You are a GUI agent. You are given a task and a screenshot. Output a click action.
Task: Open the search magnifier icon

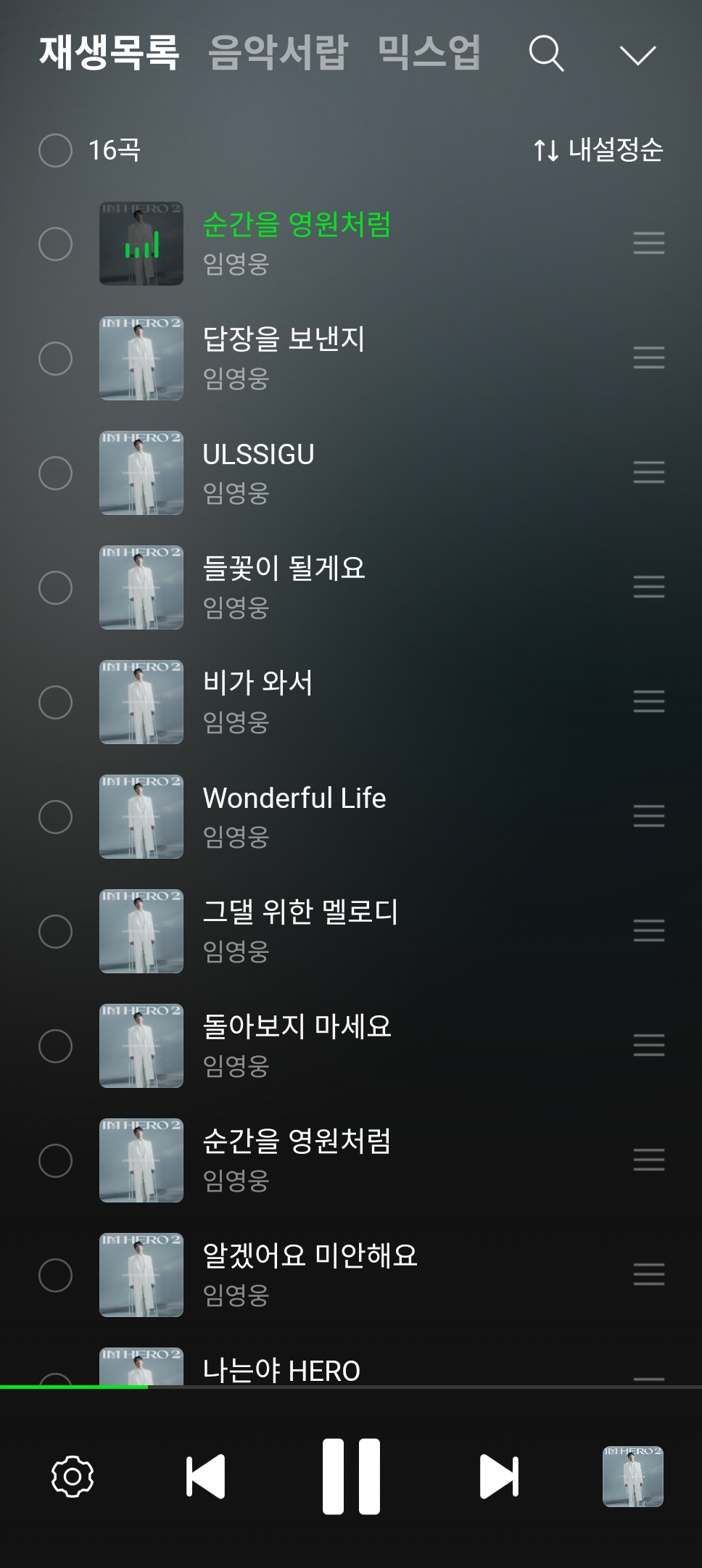click(546, 54)
